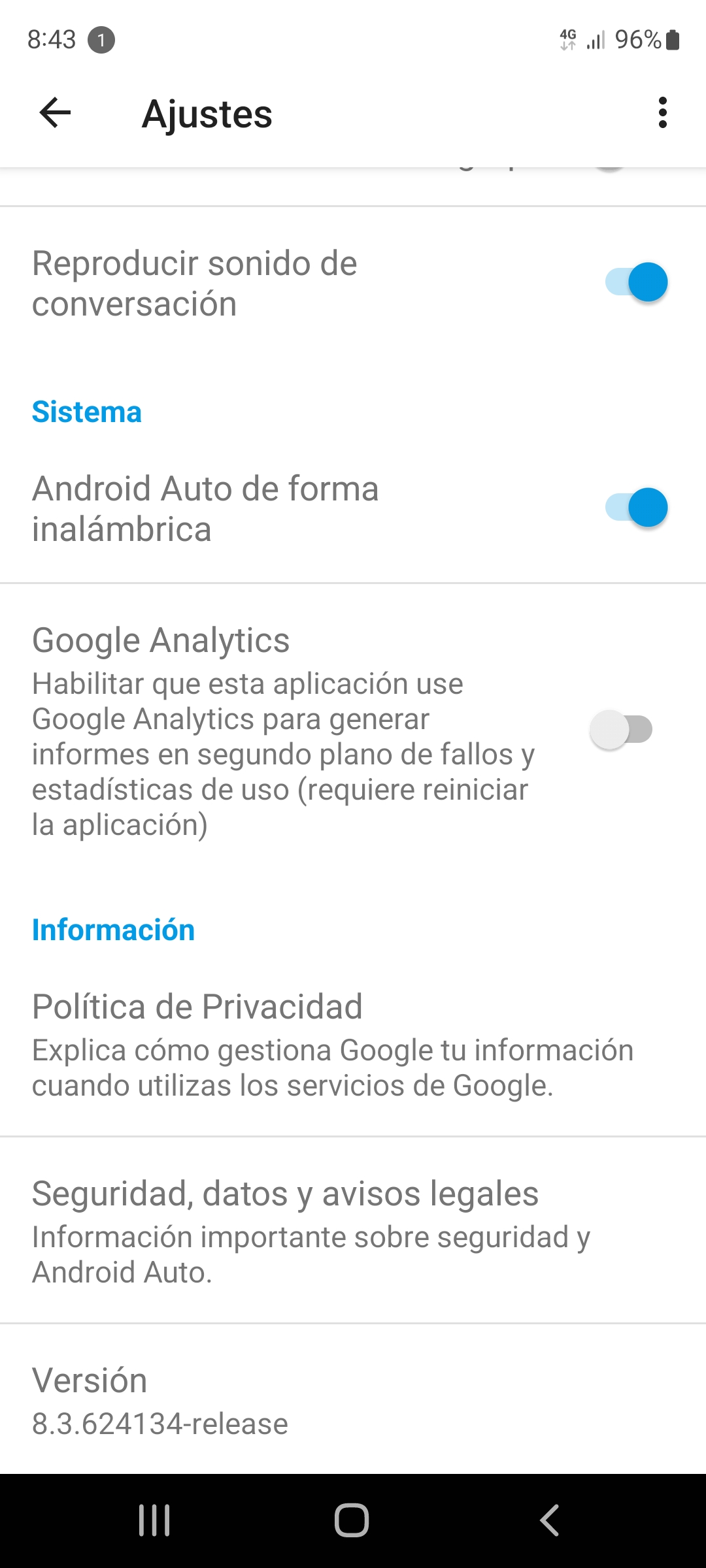Open the three-dot overflow menu
The image size is (706, 1568).
(x=662, y=113)
